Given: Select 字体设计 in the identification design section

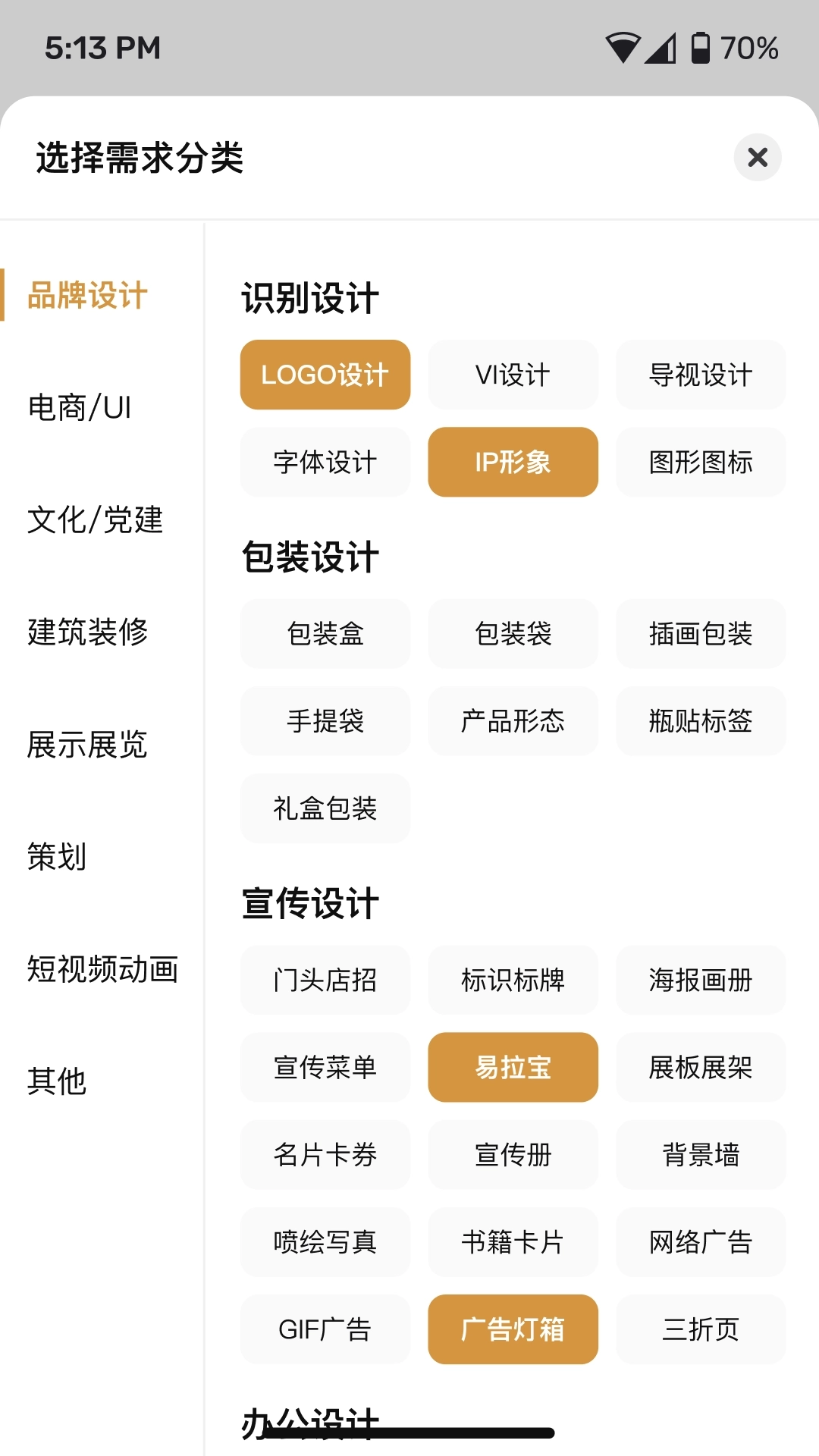Looking at the screenshot, I should coord(325,462).
